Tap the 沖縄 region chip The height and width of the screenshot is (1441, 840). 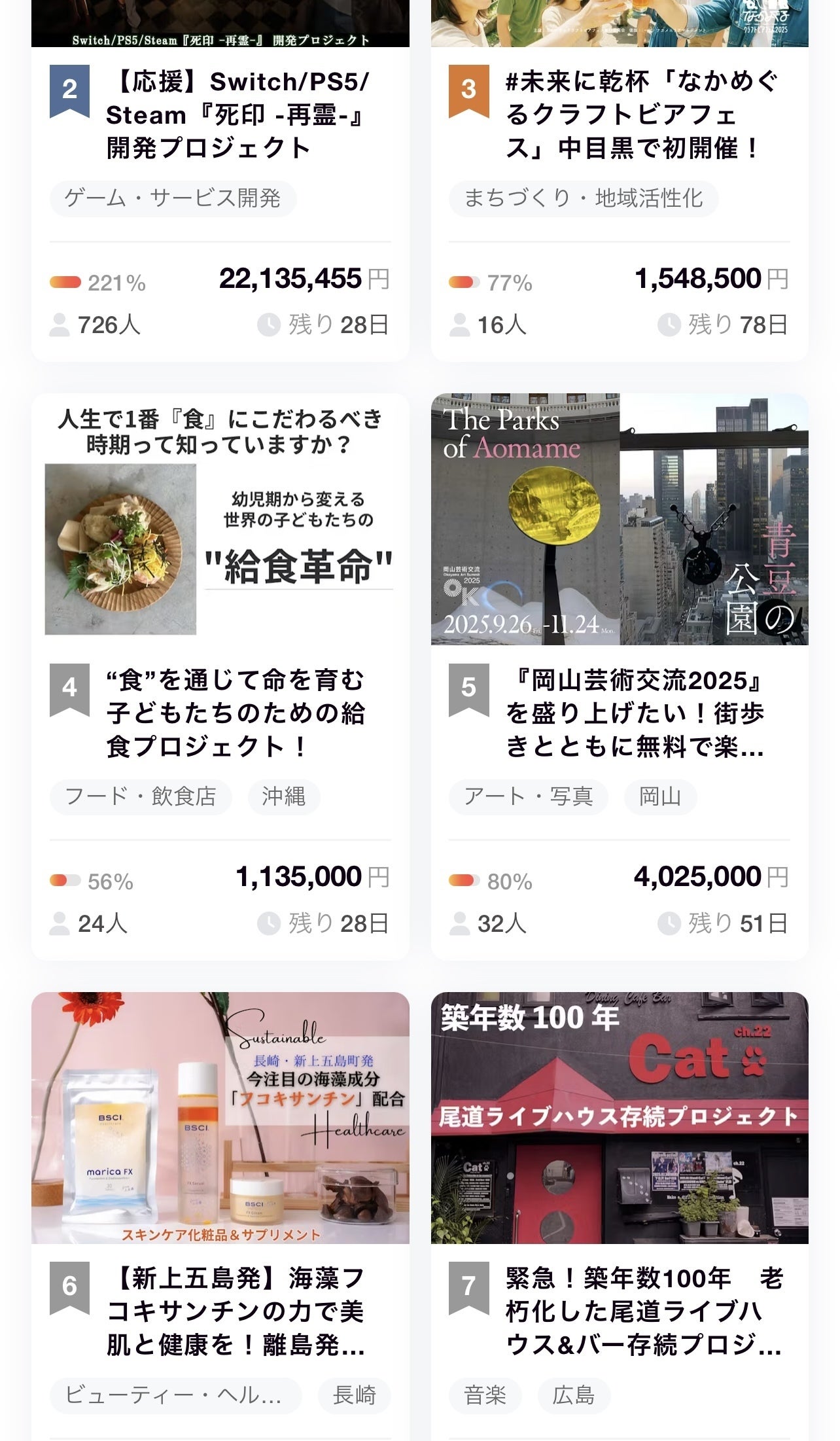pos(284,796)
